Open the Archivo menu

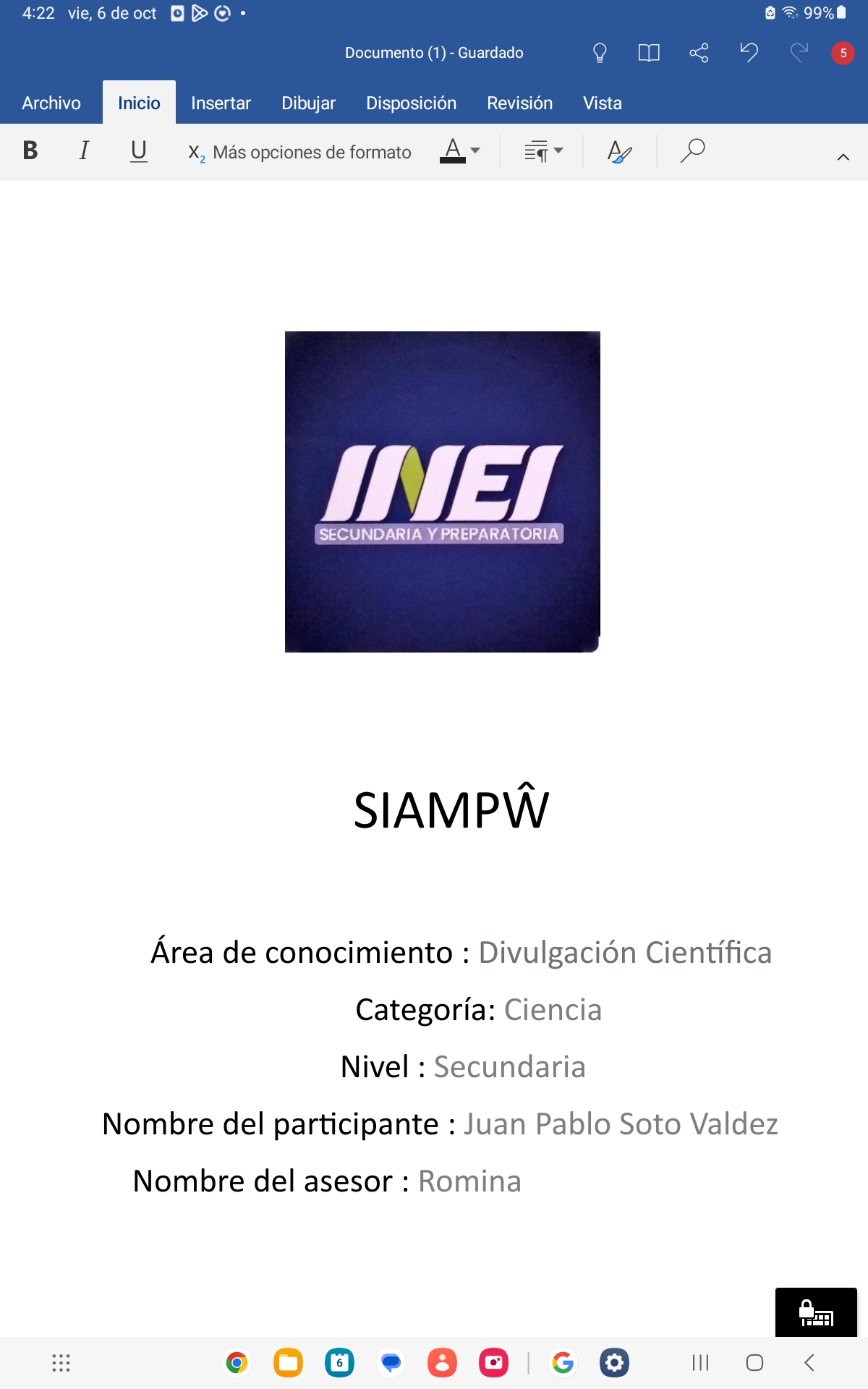[51, 103]
